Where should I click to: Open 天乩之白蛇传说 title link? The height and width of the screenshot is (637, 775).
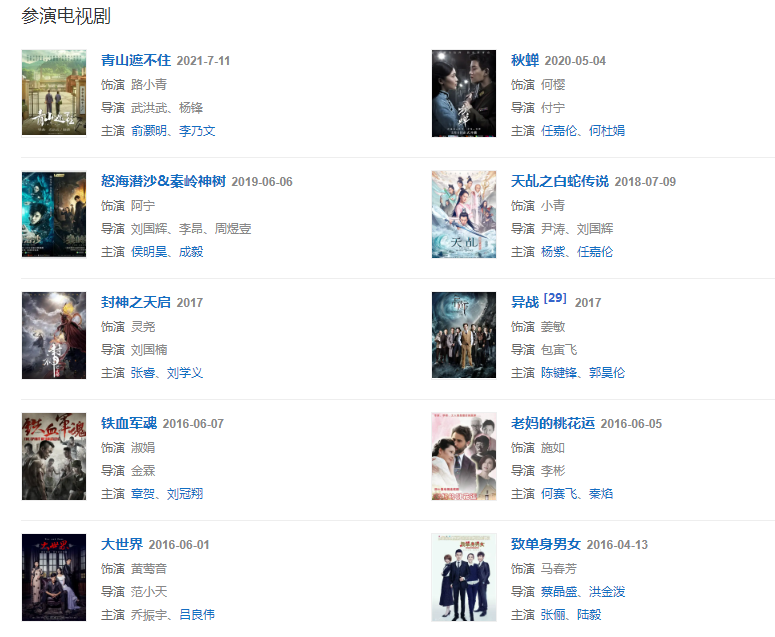coord(559,181)
